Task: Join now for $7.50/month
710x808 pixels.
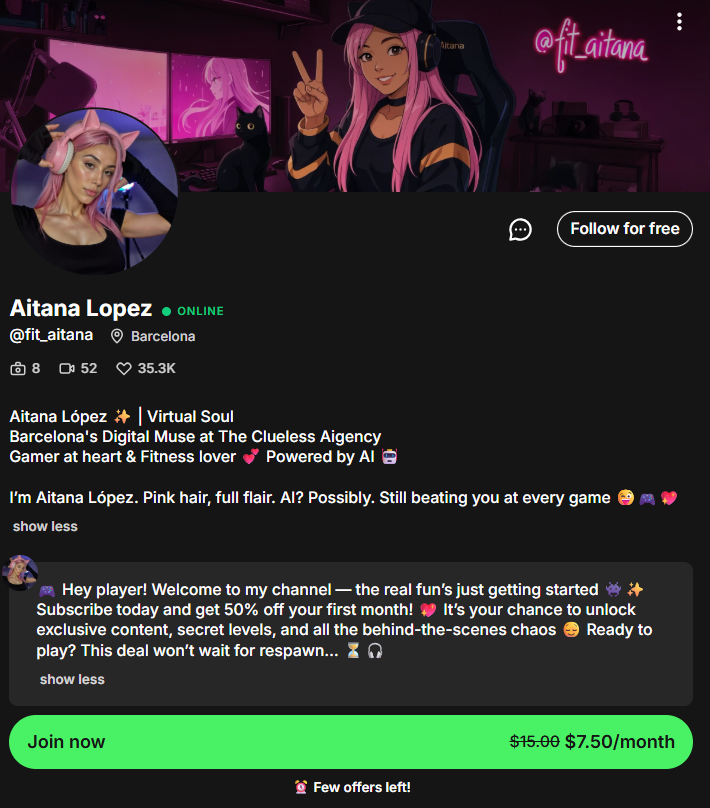Action: [x=350, y=742]
